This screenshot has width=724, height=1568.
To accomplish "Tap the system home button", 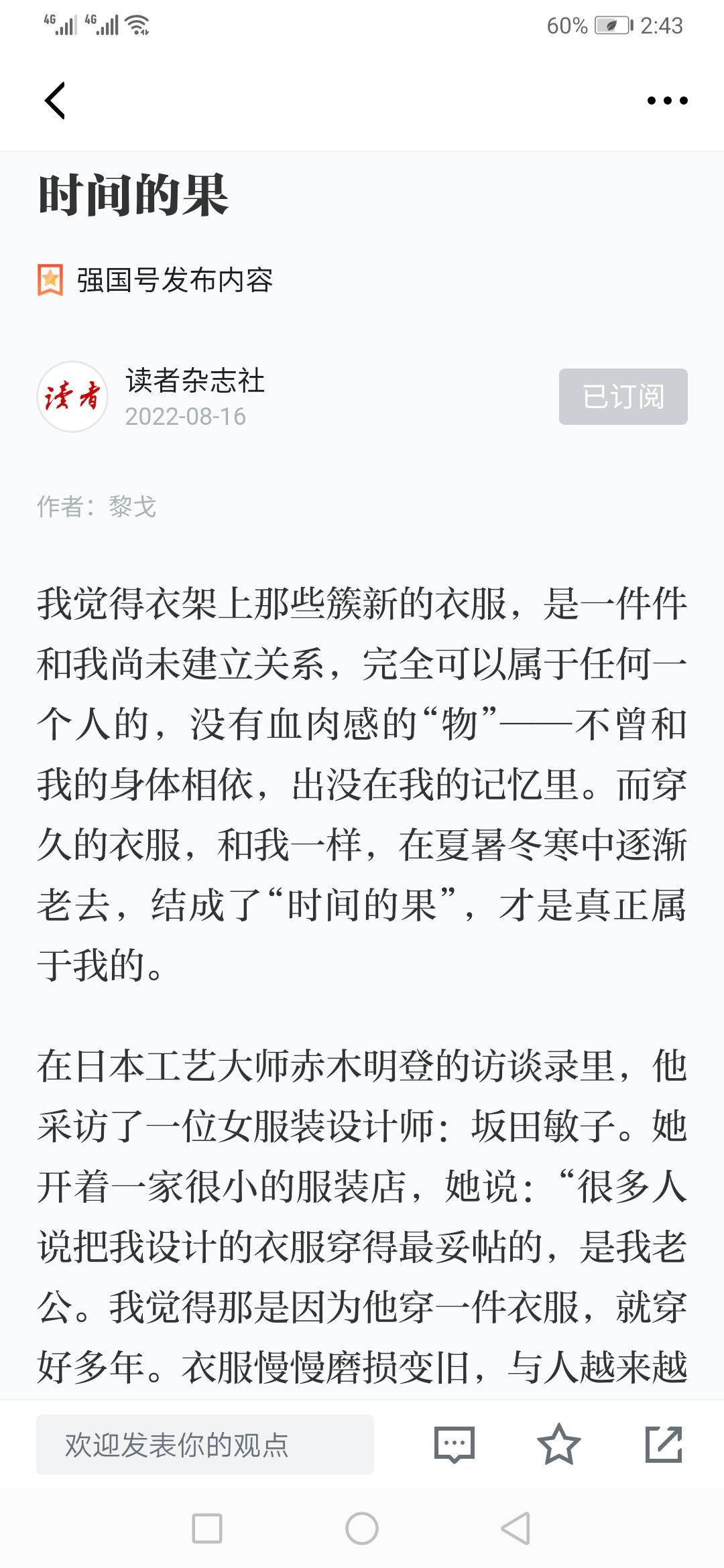I will pyautogui.click(x=362, y=1528).
